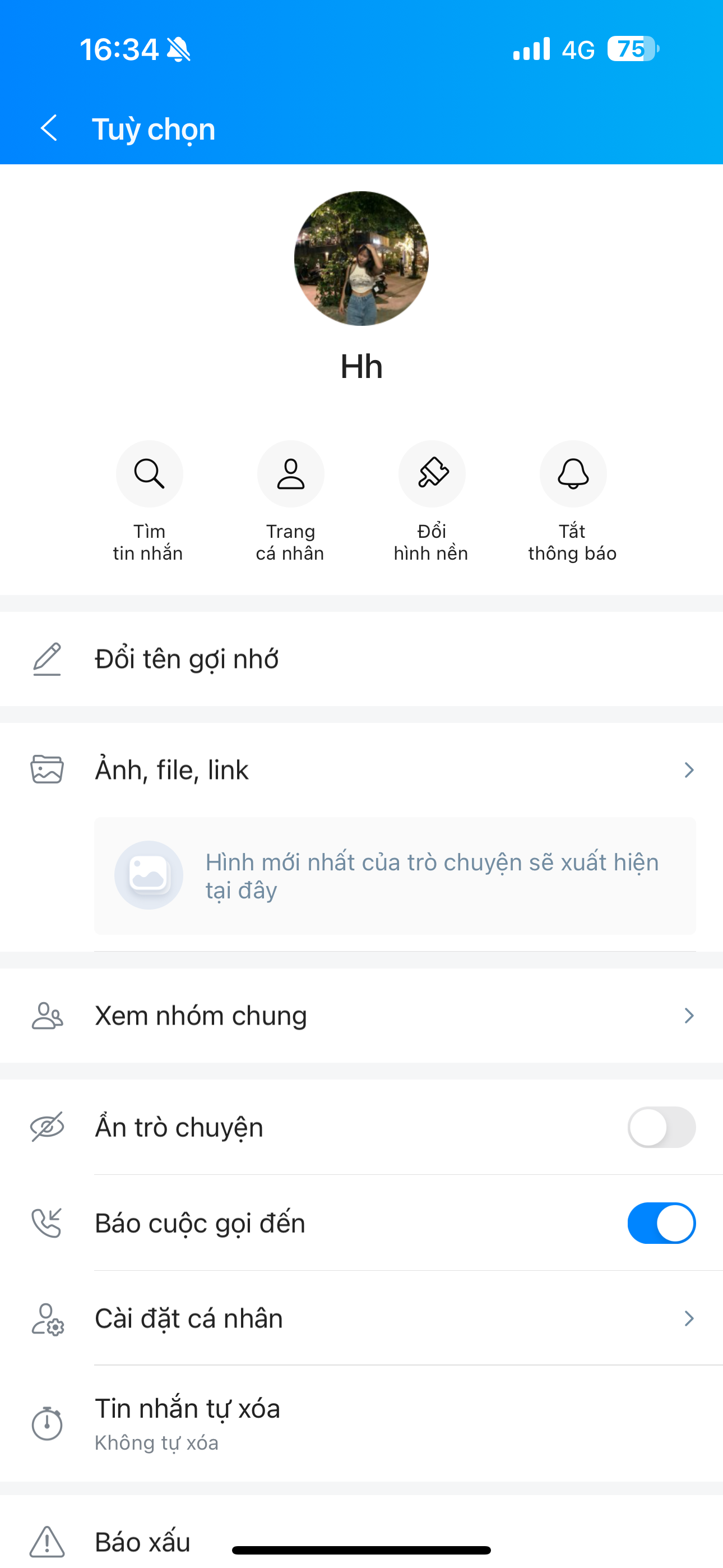
Task: Open Trang cá nhân profile page
Action: click(290, 474)
